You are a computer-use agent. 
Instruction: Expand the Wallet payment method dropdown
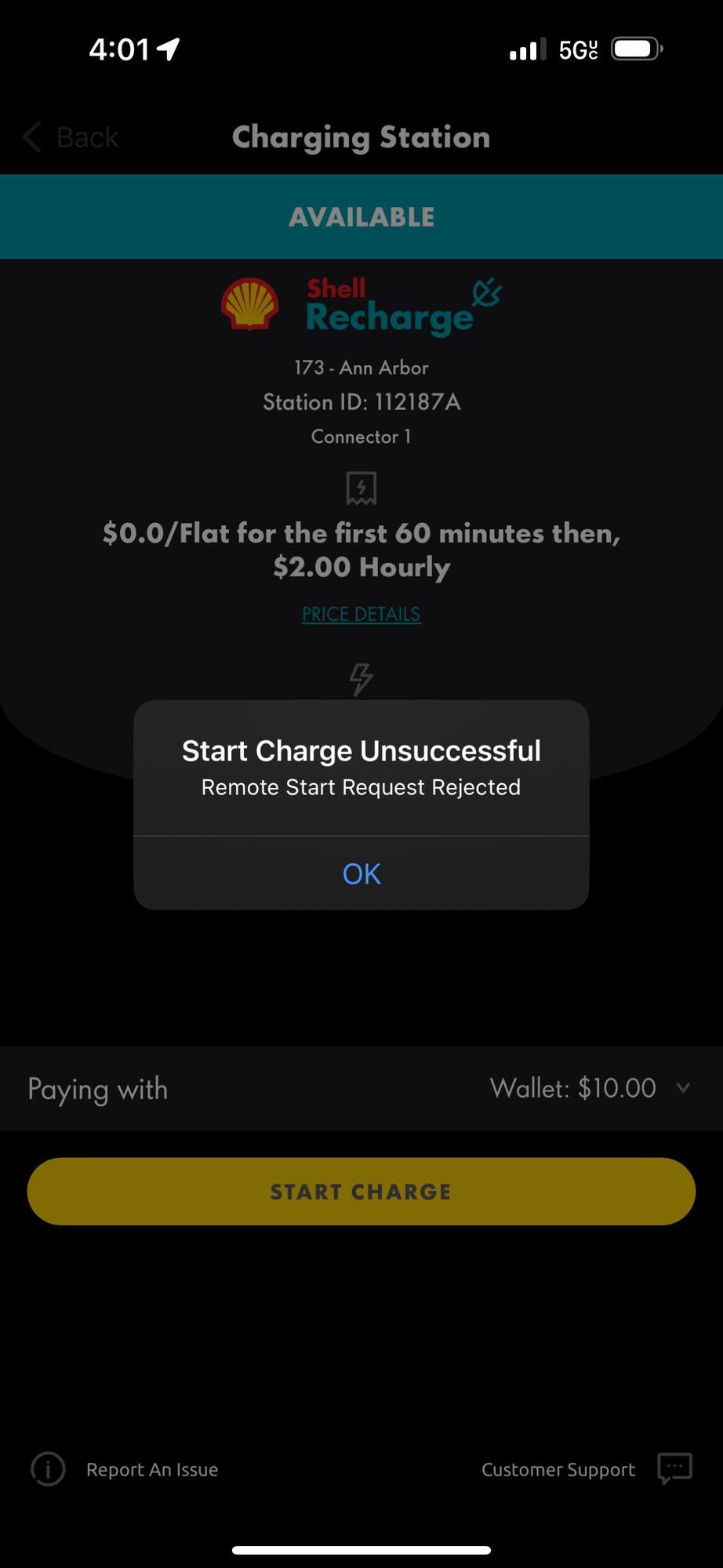tap(588, 1088)
